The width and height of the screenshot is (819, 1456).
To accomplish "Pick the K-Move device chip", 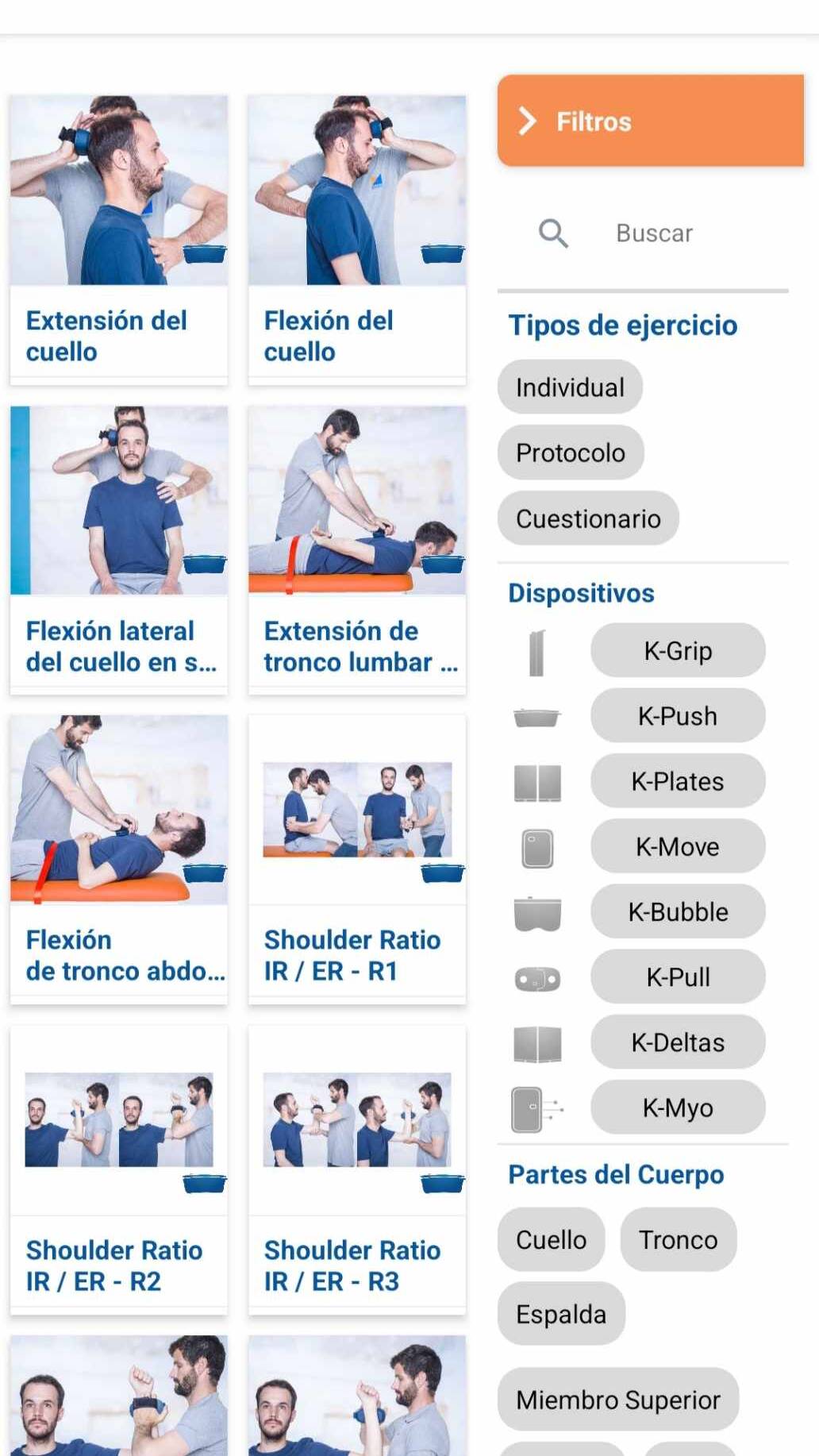I will pos(678,846).
